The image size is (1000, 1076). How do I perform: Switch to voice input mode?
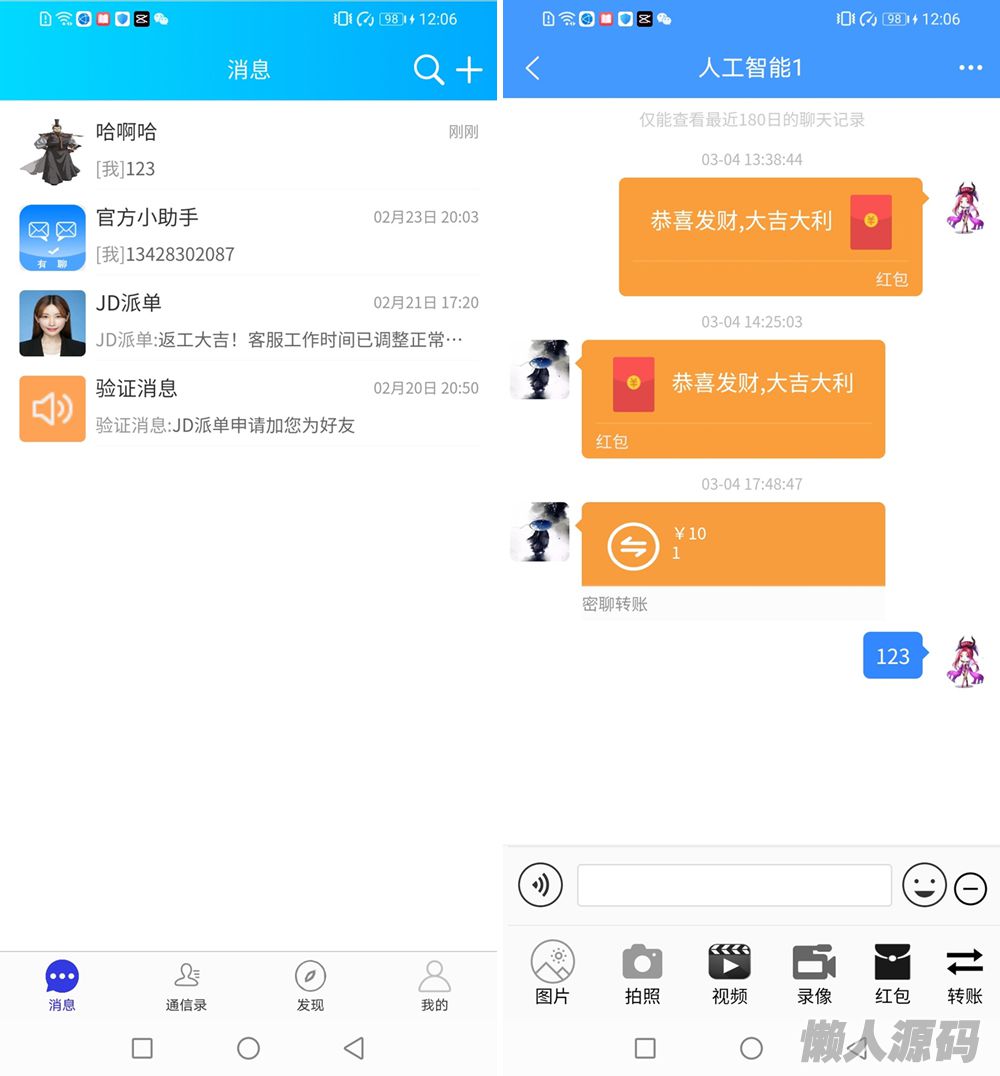540,885
